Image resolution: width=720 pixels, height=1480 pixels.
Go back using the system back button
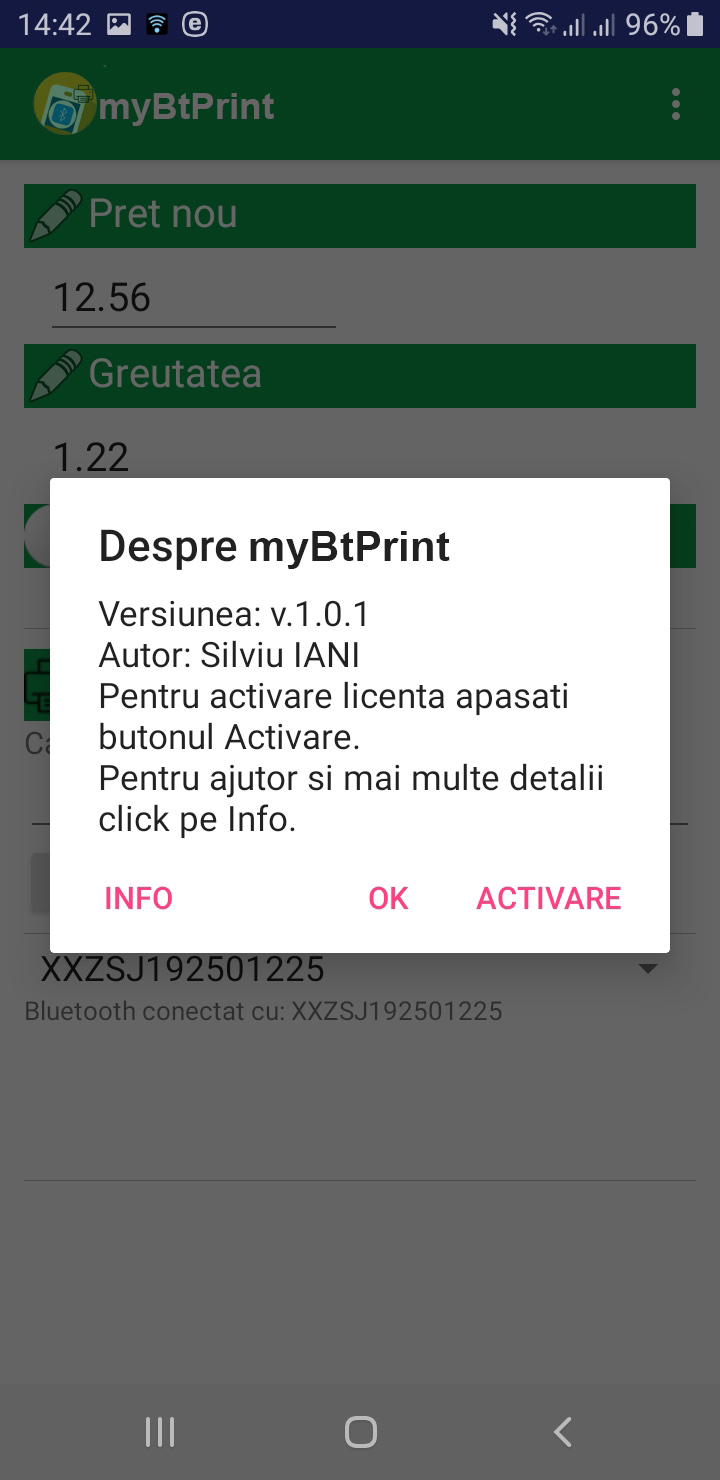[563, 1432]
